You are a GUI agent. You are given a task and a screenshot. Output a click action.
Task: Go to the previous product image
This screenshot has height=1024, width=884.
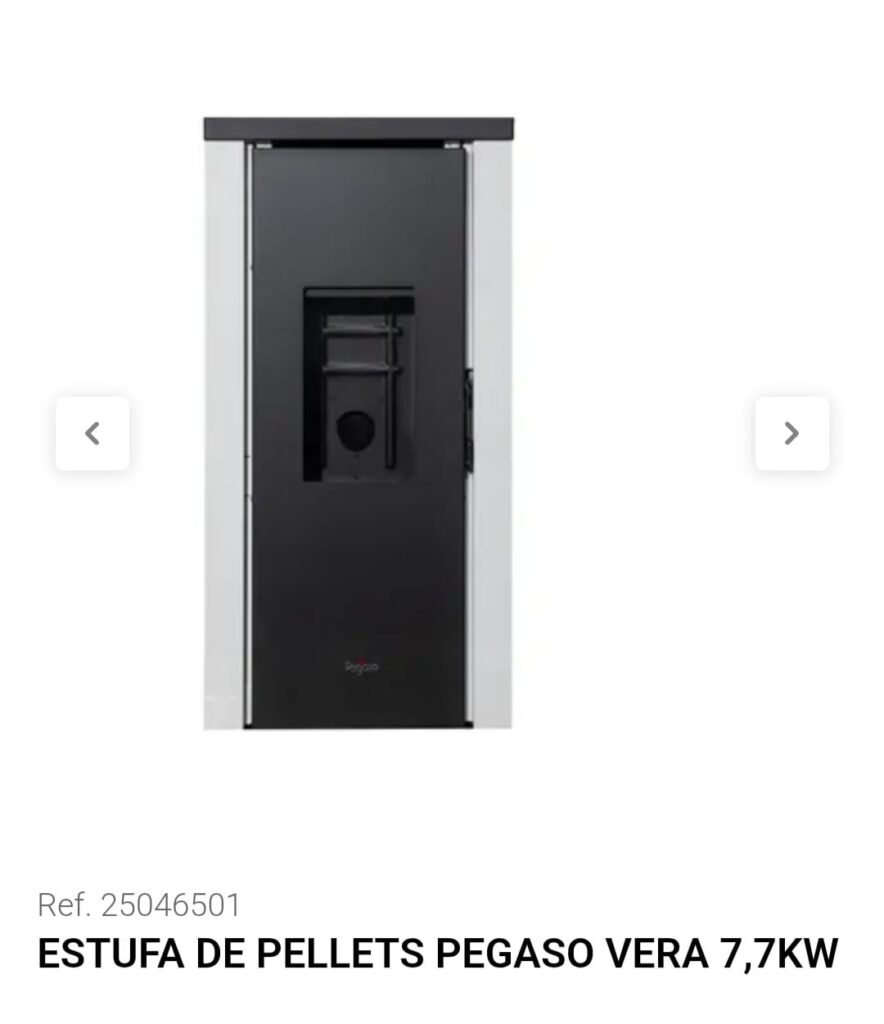coord(92,433)
